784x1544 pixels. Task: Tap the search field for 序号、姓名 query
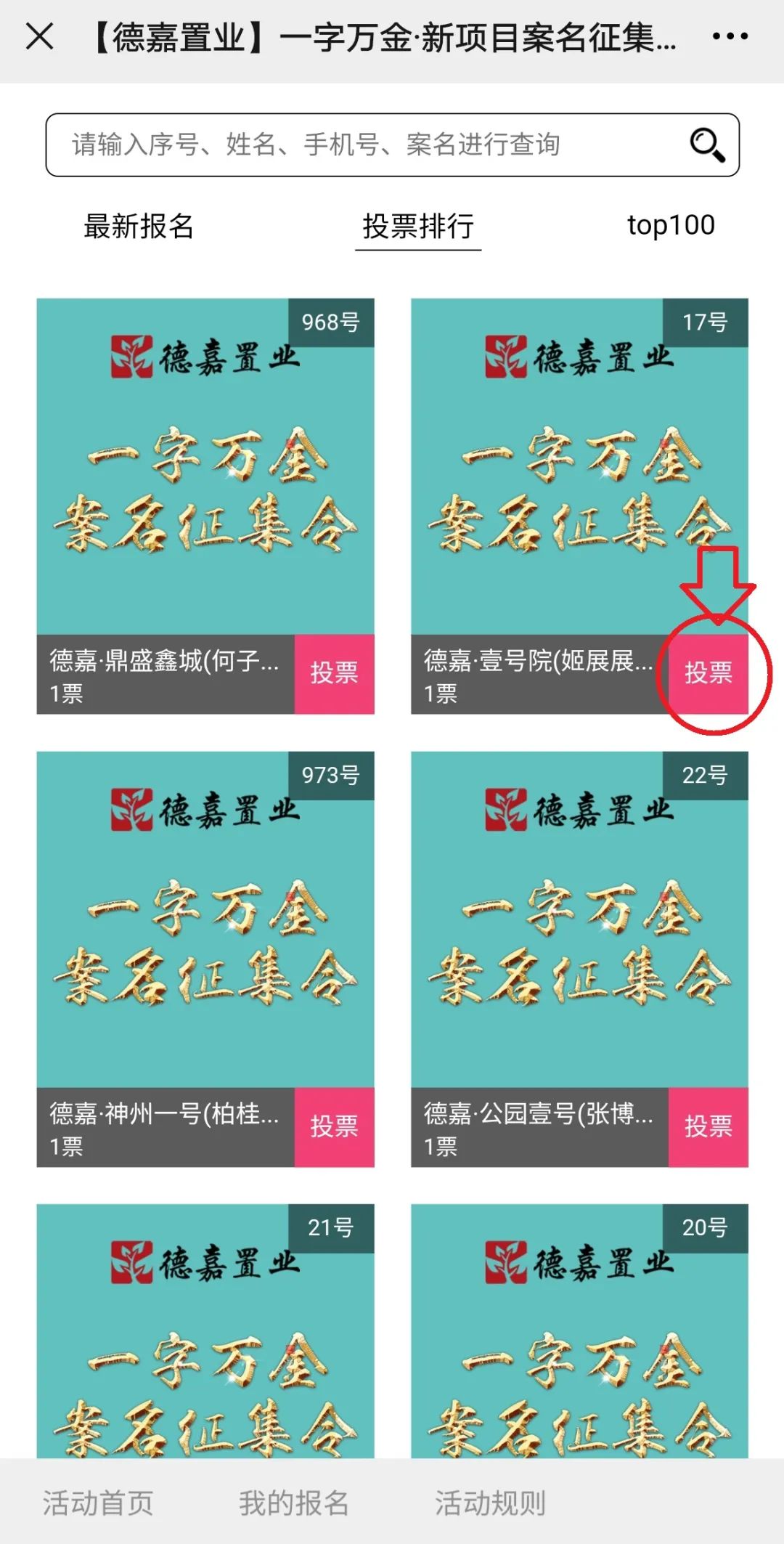(x=363, y=145)
